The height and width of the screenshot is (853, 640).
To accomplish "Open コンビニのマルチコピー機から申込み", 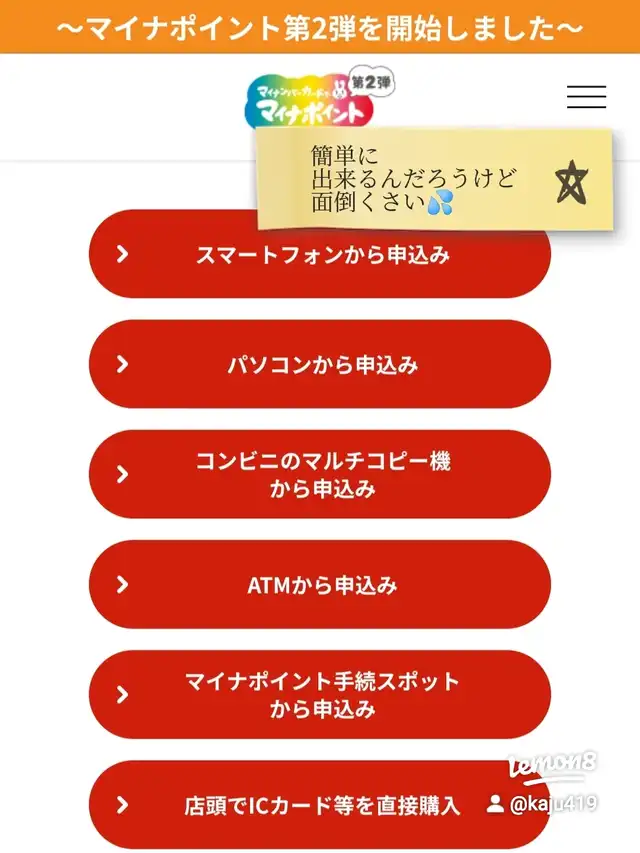I will coord(320,475).
